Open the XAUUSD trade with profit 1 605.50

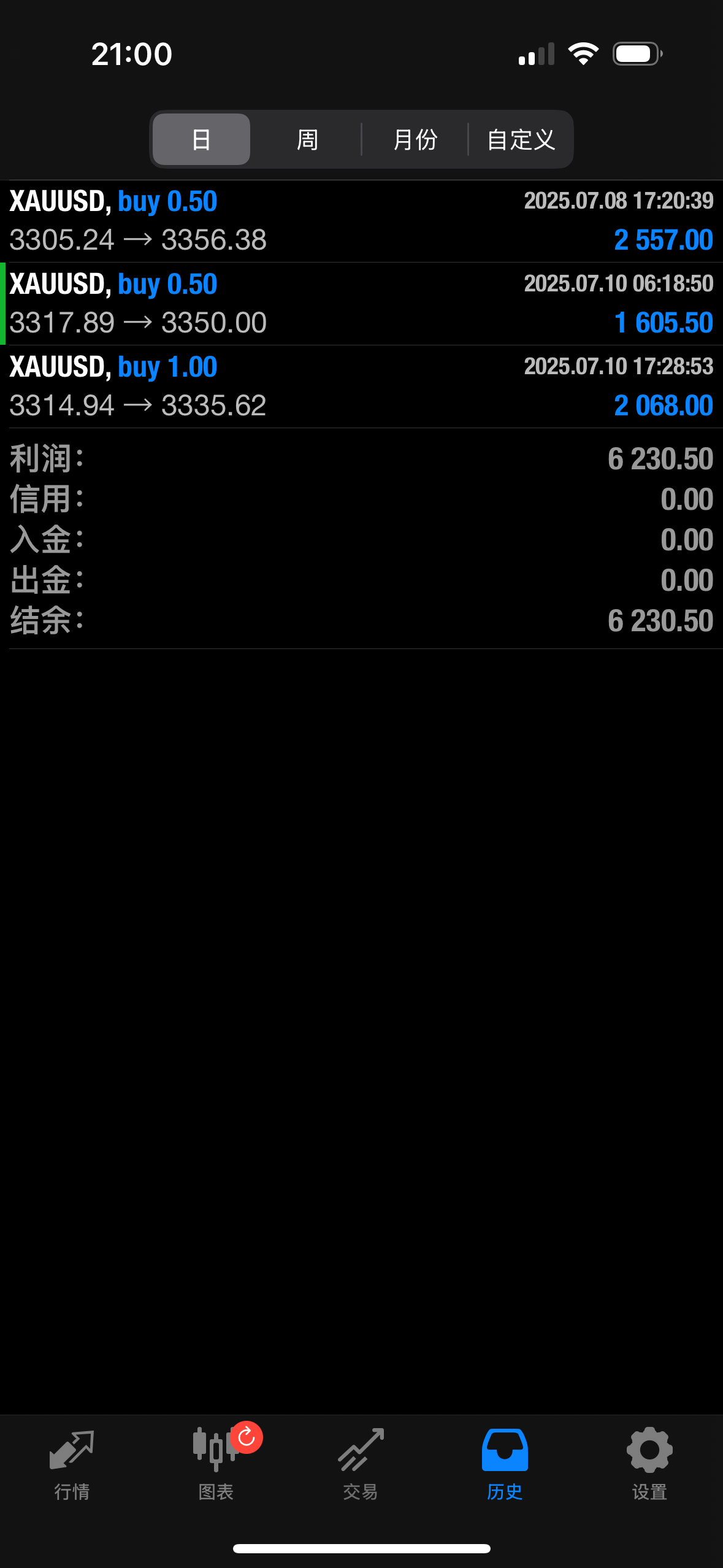click(361, 304)
